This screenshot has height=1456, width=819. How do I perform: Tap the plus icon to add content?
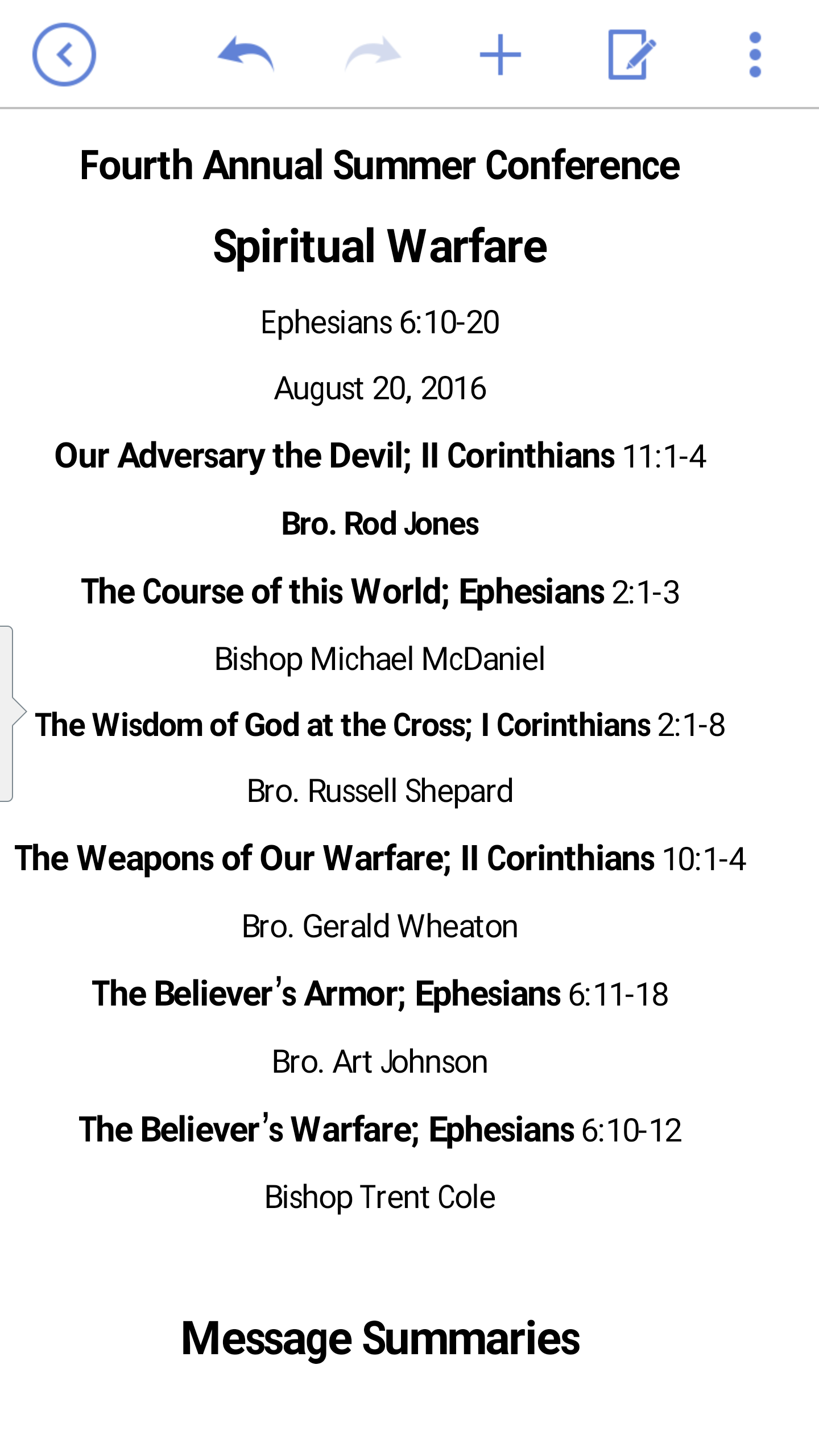(500, 55)
